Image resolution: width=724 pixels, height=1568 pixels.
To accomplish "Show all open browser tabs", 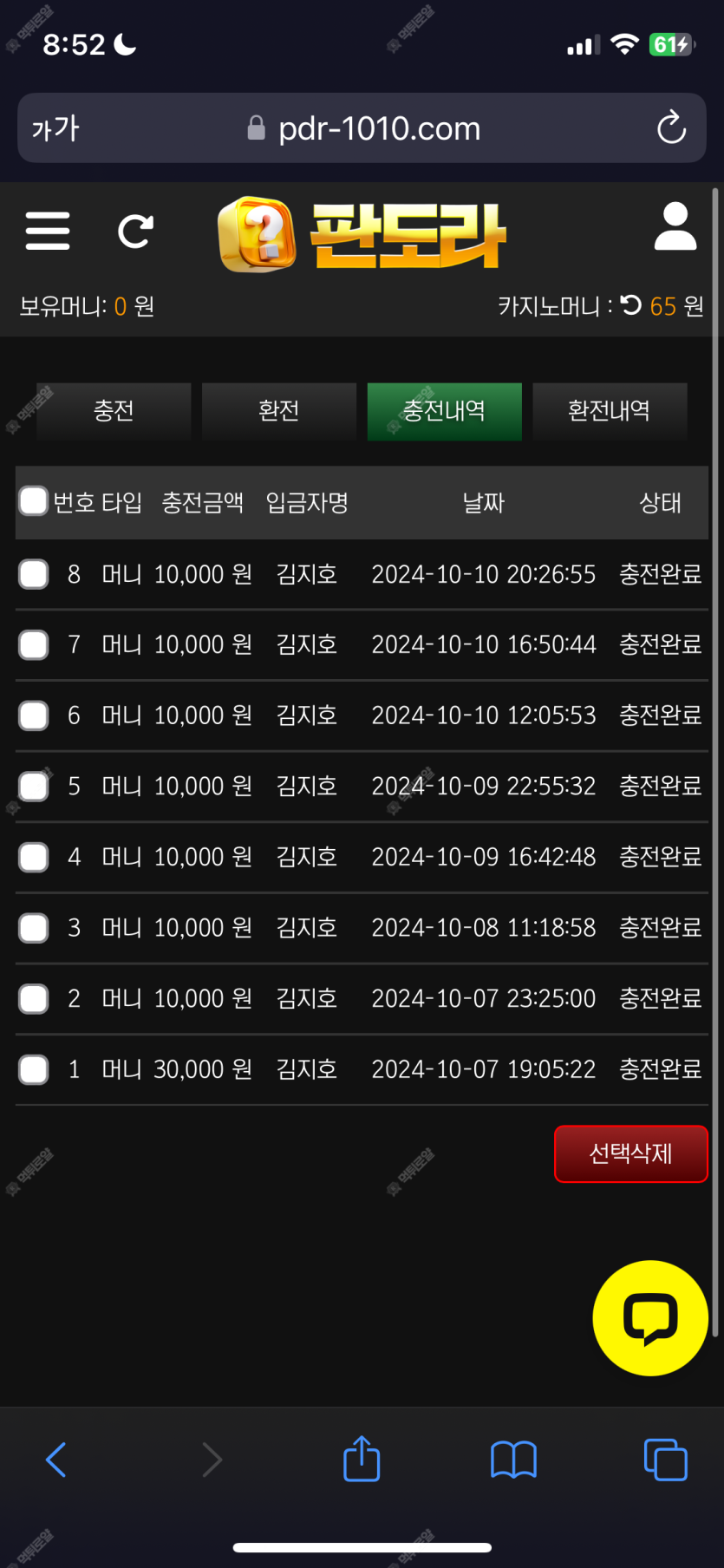I will [666, 1460].
